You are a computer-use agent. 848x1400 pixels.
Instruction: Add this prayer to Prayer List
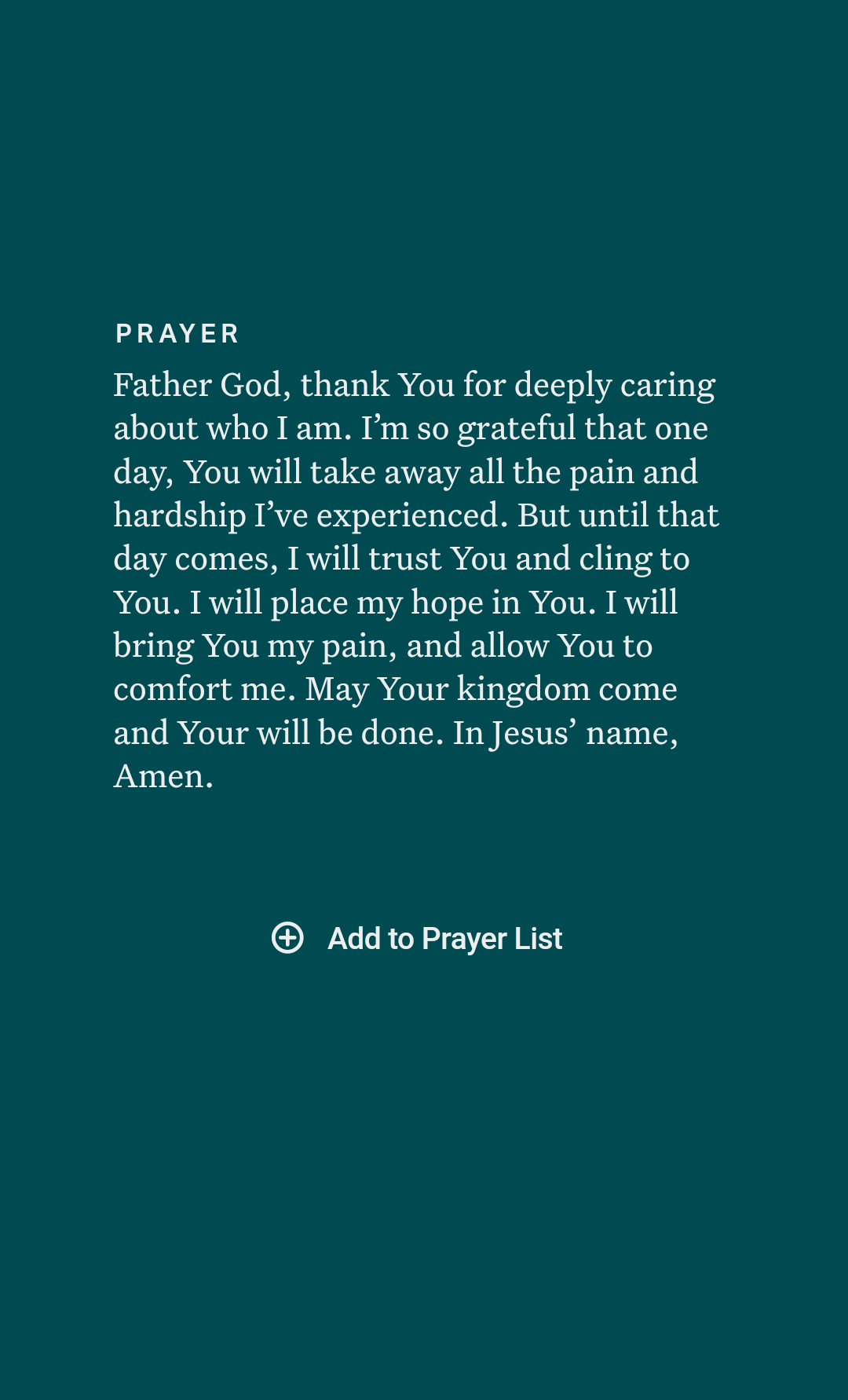click(x=417, y=938)
